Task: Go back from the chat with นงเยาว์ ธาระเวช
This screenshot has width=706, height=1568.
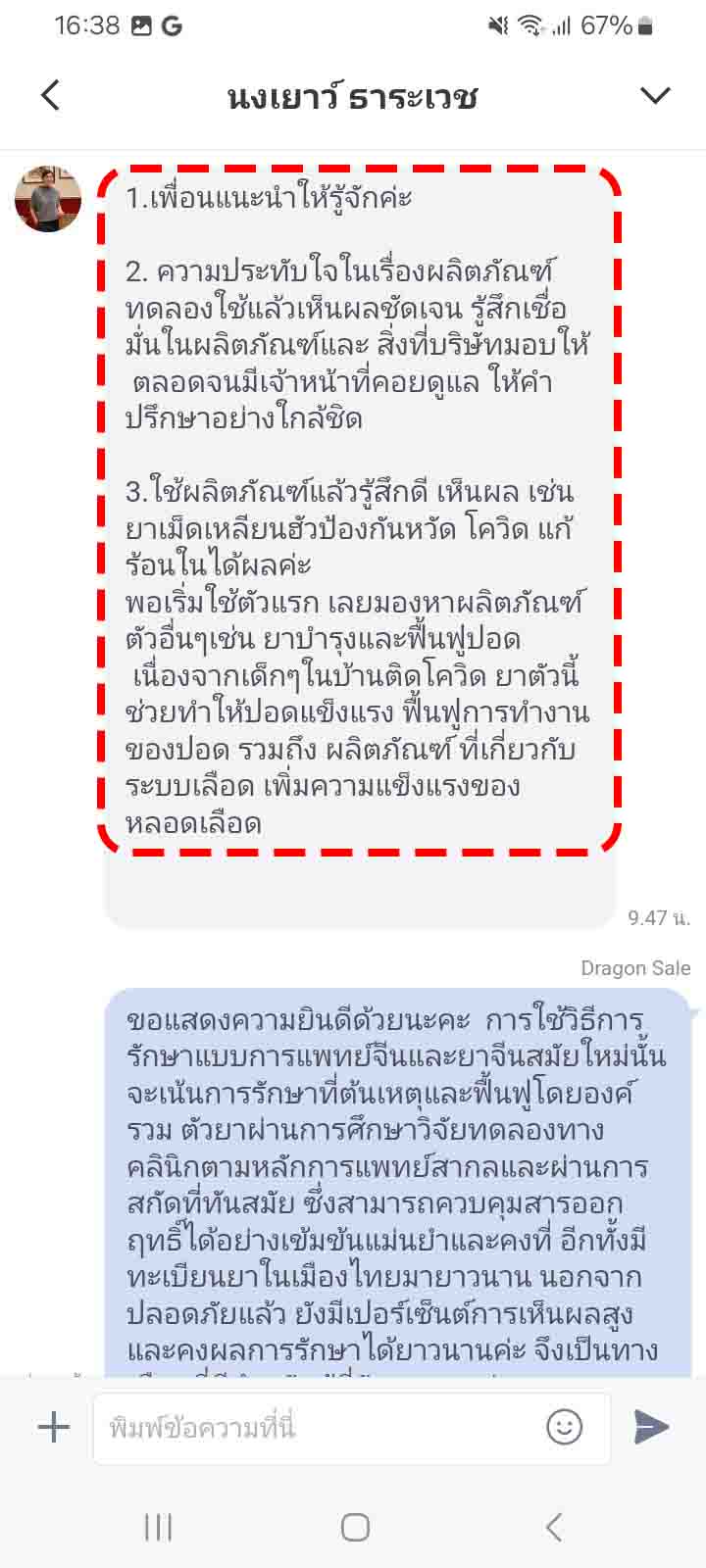Action: click(x=51, y=95)
